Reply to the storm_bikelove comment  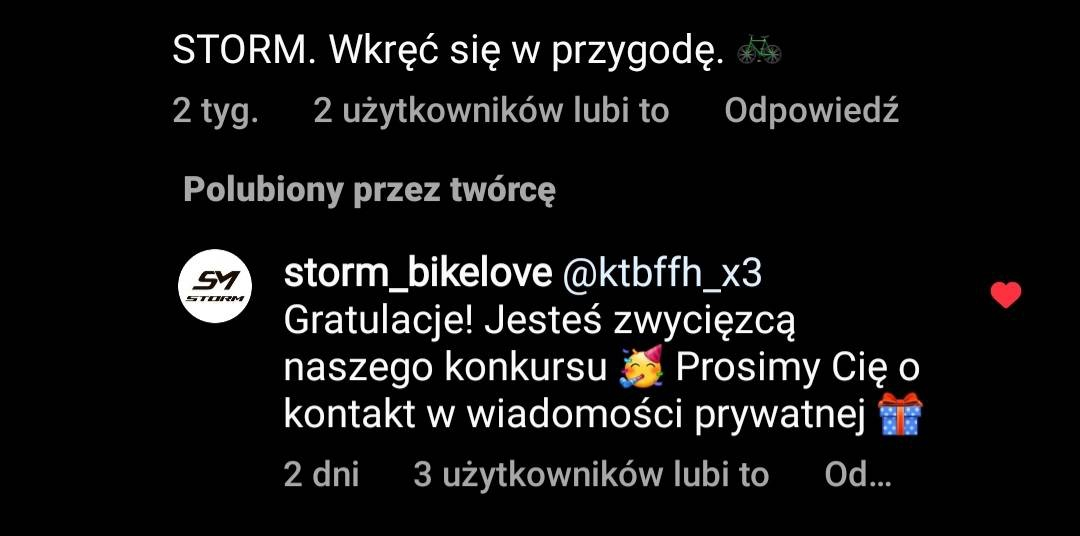[x=857, y=475]
